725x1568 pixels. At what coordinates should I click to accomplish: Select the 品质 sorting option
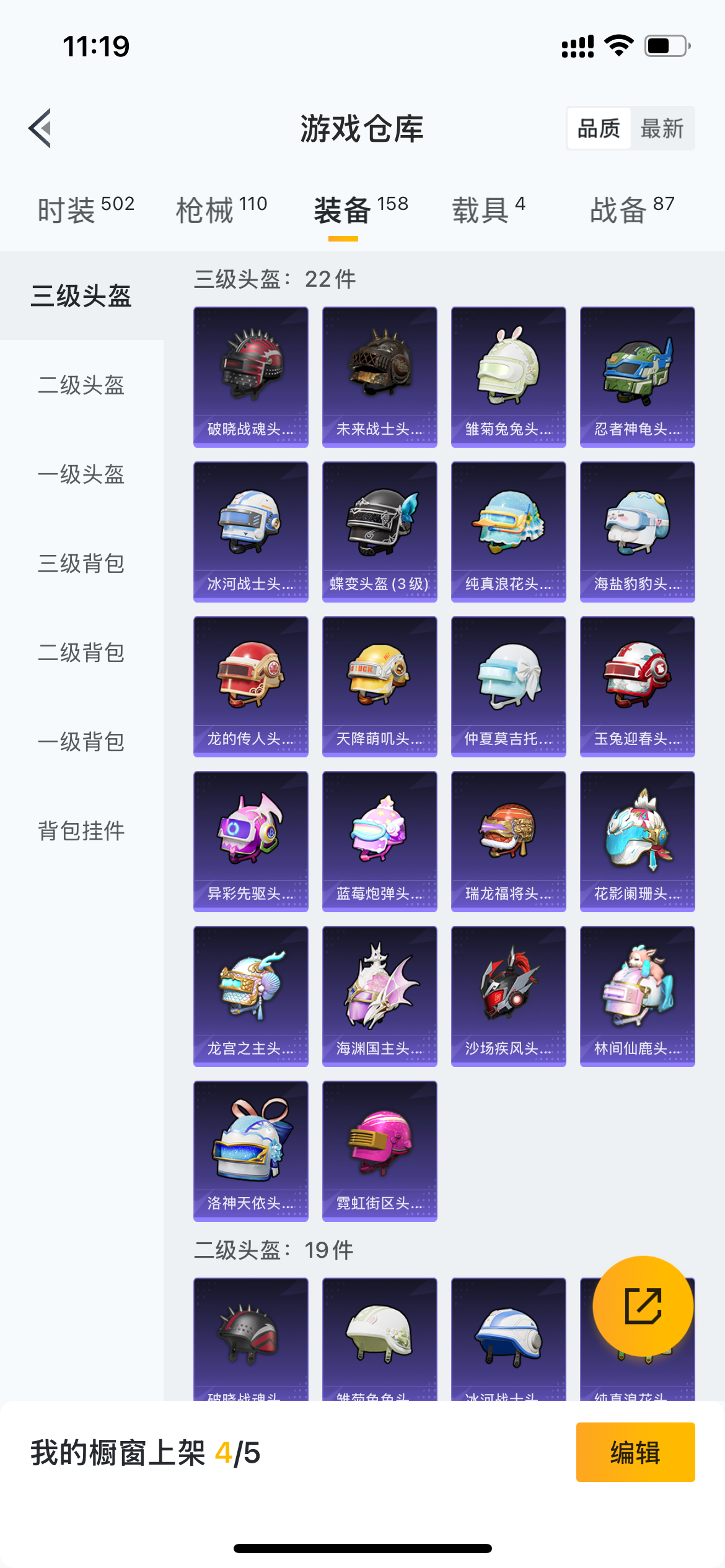(x=599, y=129)
